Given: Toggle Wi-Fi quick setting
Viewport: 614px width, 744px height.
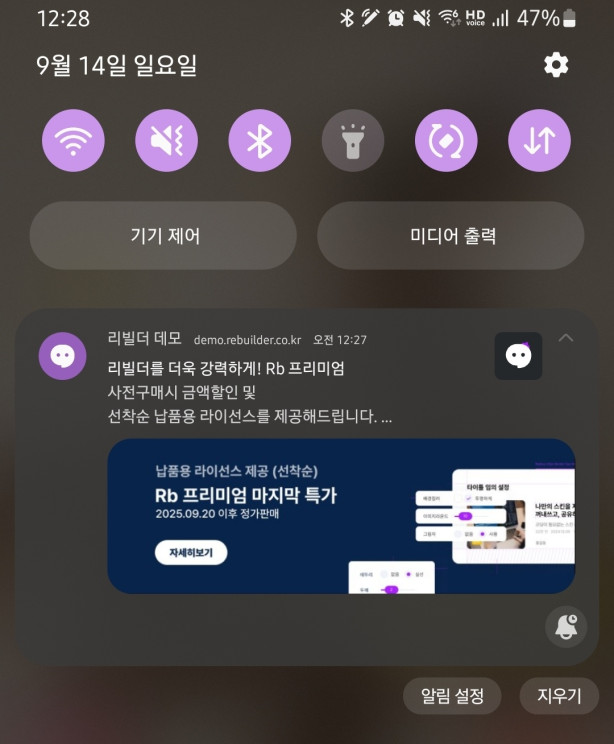Looking at the screenshot, I should coord(73,141).
